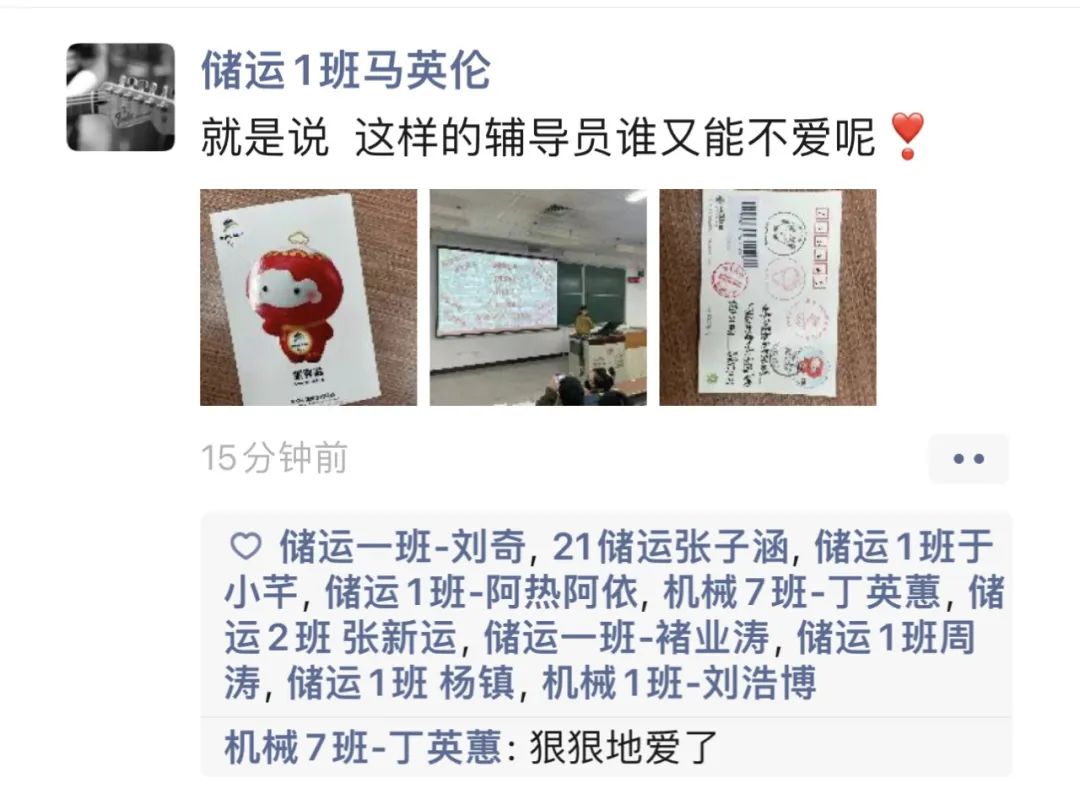This screenshot has width=1080, height=810.
Task: Open liker 储运1班 杨镇's profile
Action: (400, 684)
